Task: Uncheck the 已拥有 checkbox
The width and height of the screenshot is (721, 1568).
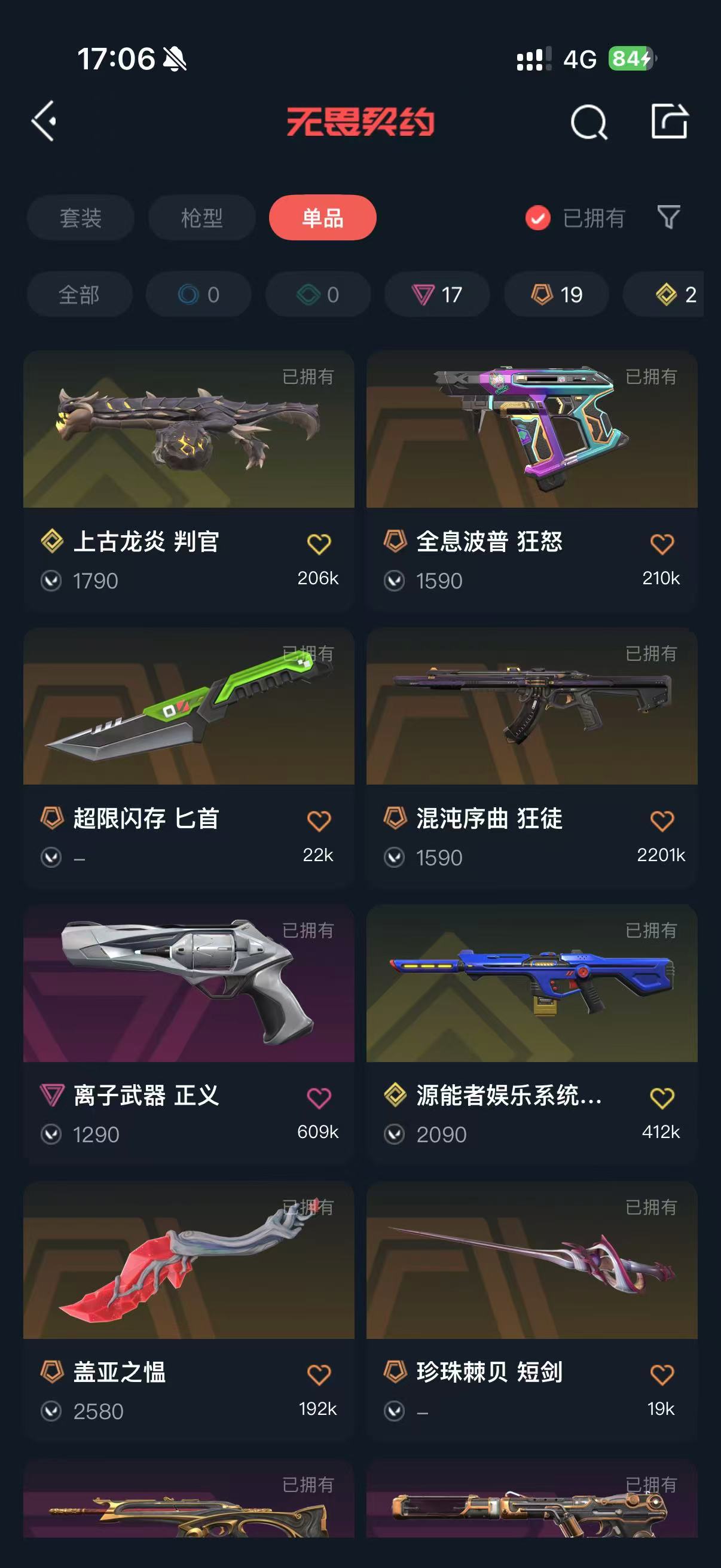Action: pyautogui.click(x=538, y=218)
